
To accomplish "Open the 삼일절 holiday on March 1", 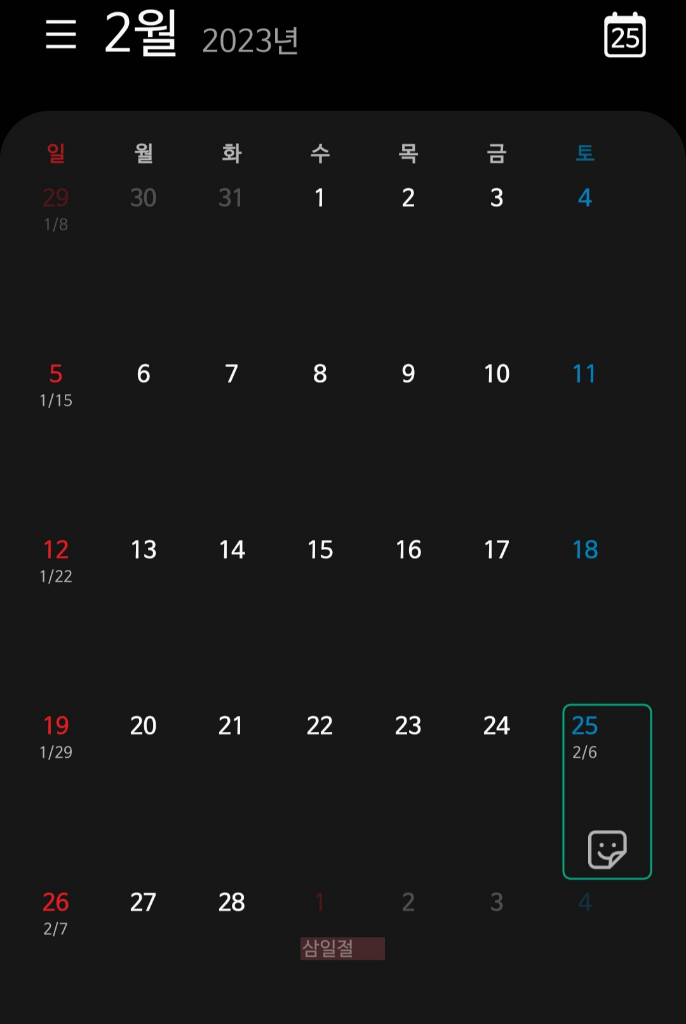I will (342, 948).
